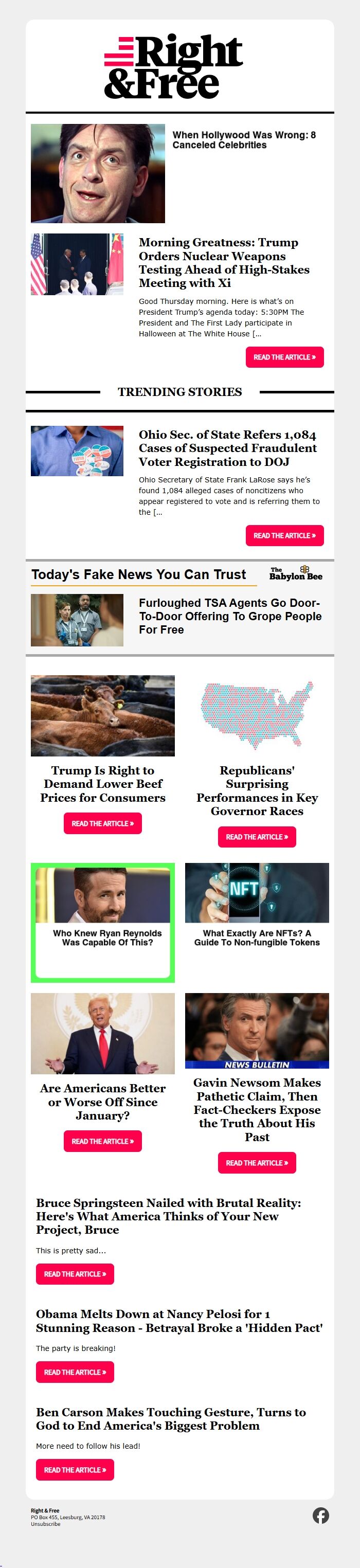Open the Morning Greatness headline link
Viewport: 360px width, 1568px height.
(x=224, y=262)
